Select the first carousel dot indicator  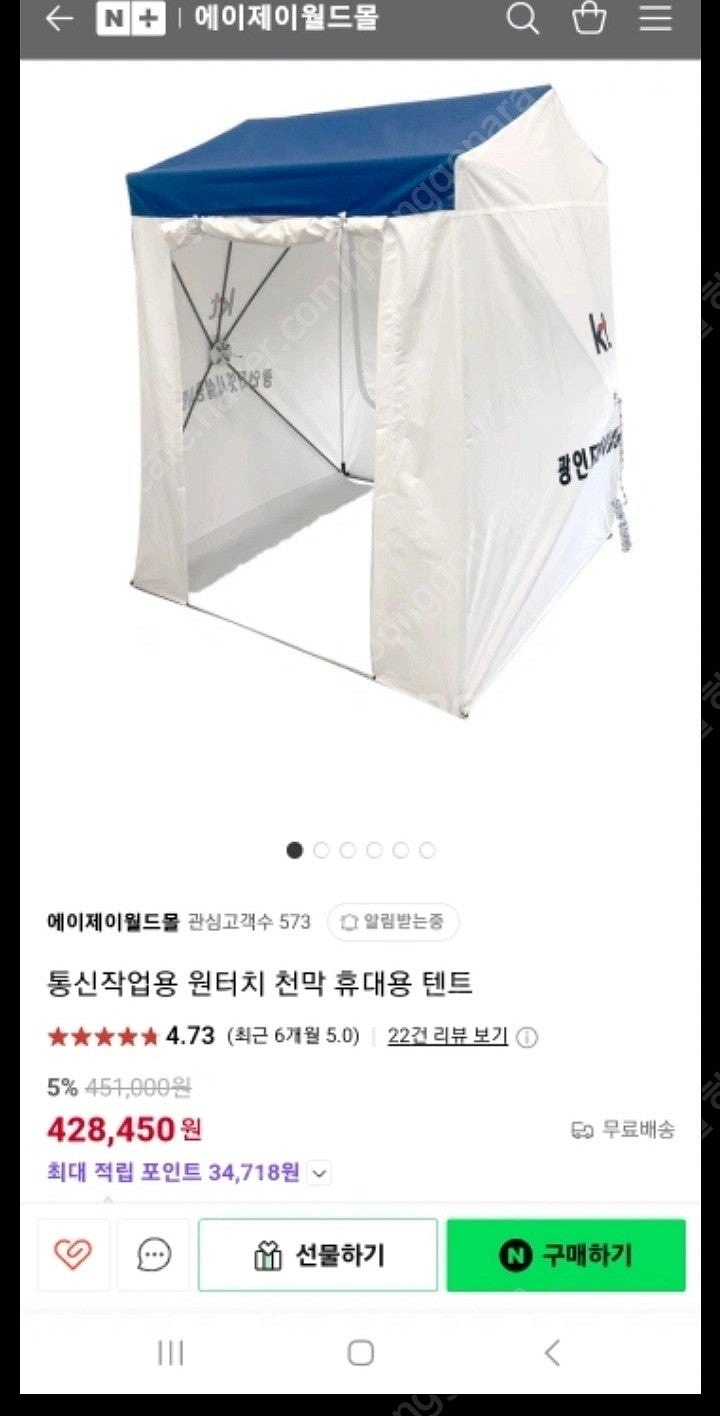[x=294, y=850]
